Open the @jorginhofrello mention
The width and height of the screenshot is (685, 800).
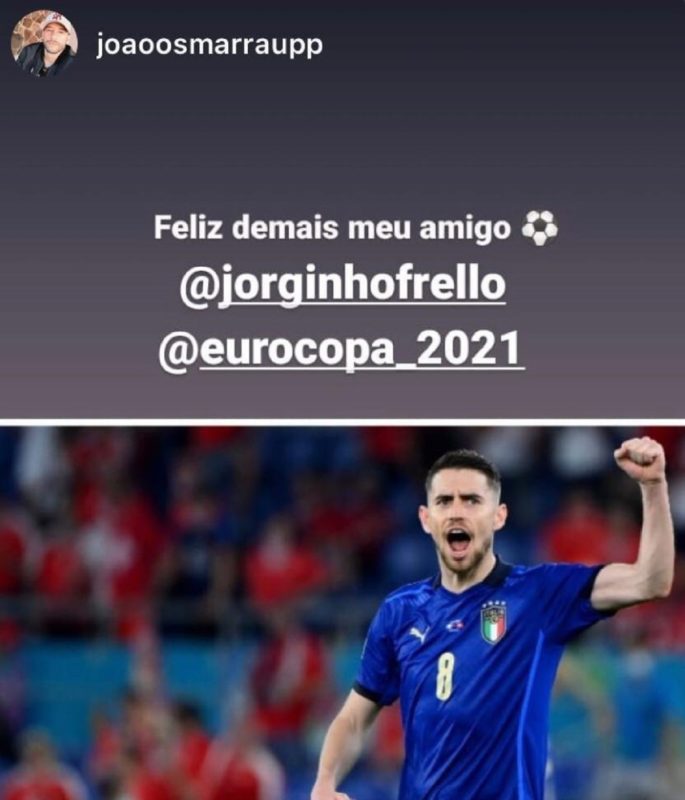(343, 288)
